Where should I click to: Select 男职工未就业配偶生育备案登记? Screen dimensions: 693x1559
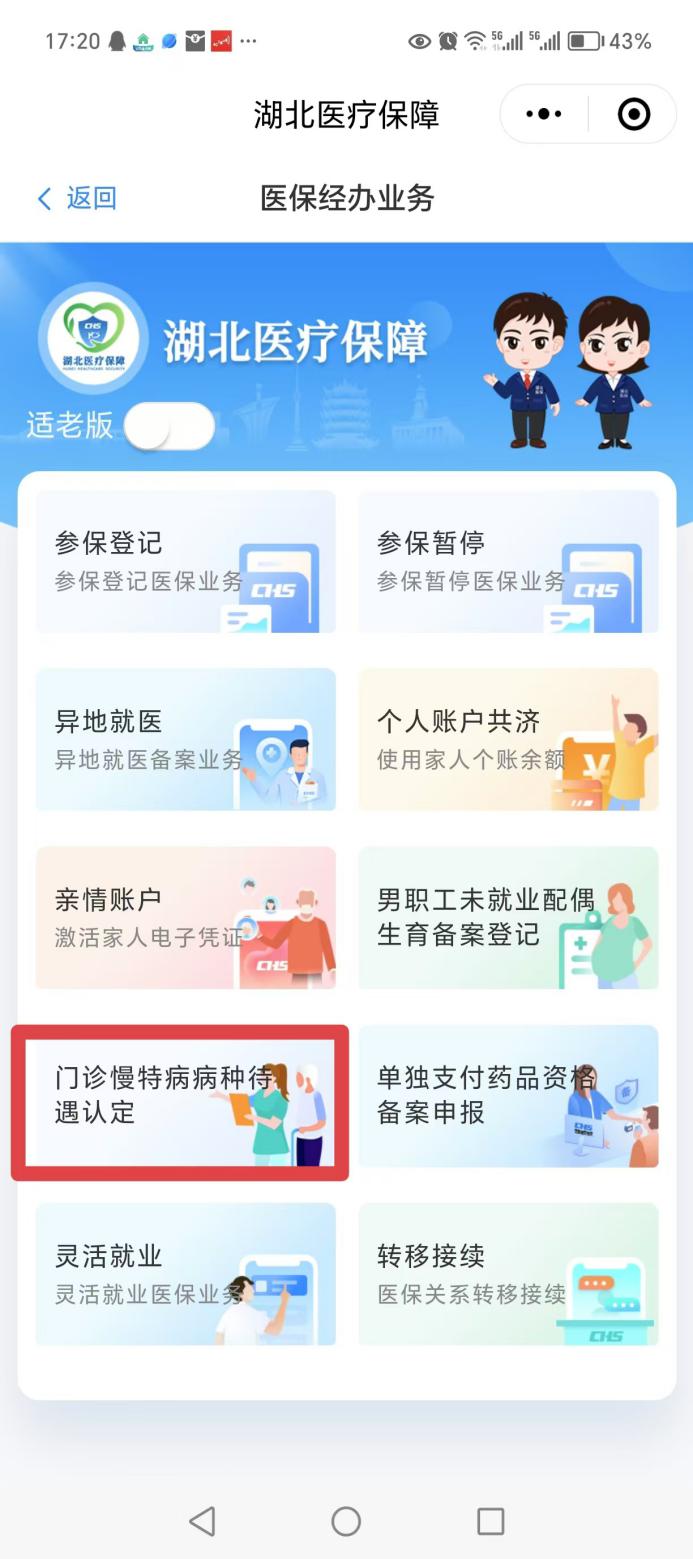click(x=508, y=917)
